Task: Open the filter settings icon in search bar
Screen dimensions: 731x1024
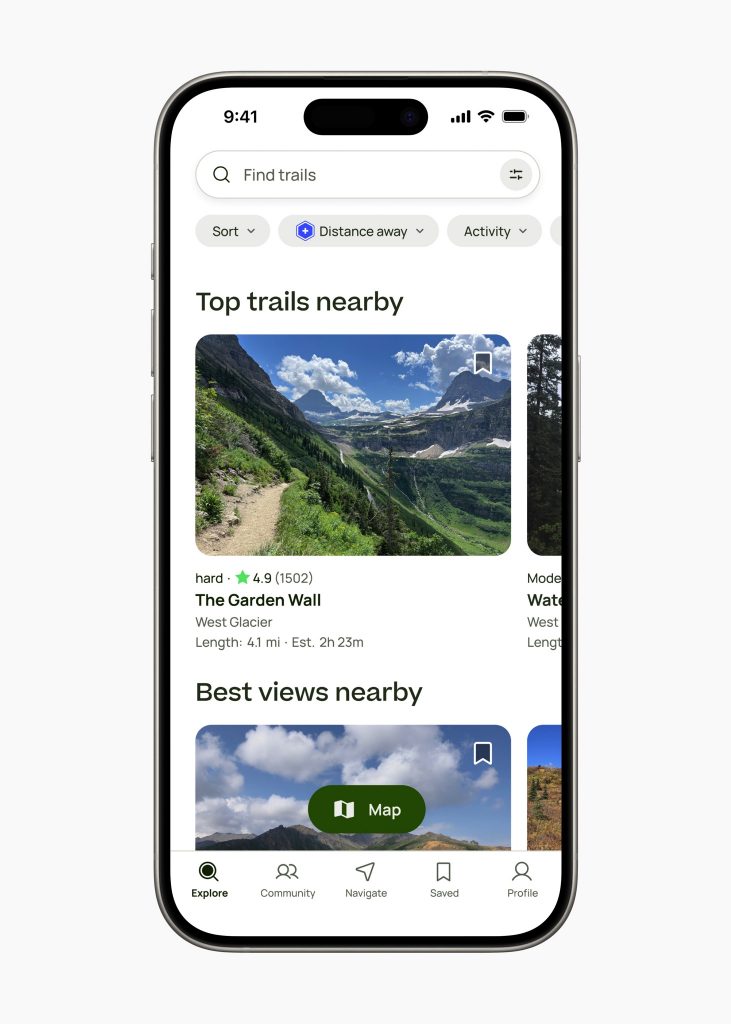Action: tap(516, 175)
